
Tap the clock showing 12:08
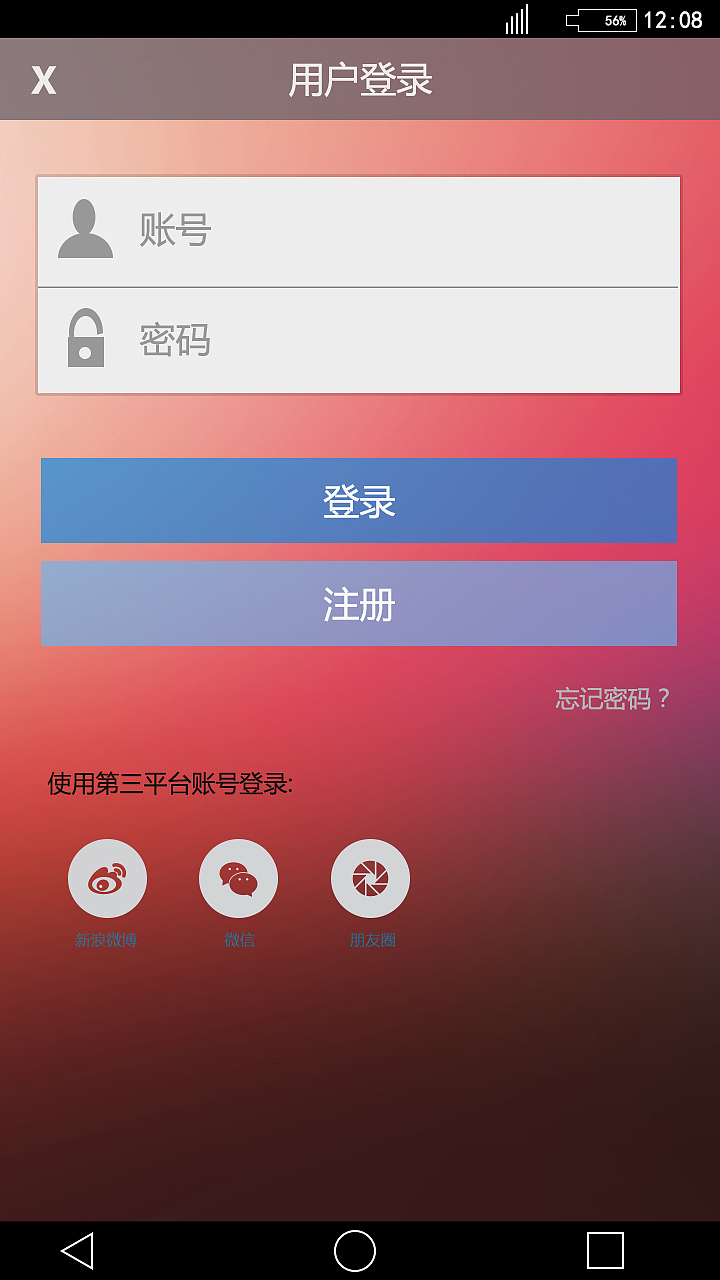pos(672,18)
